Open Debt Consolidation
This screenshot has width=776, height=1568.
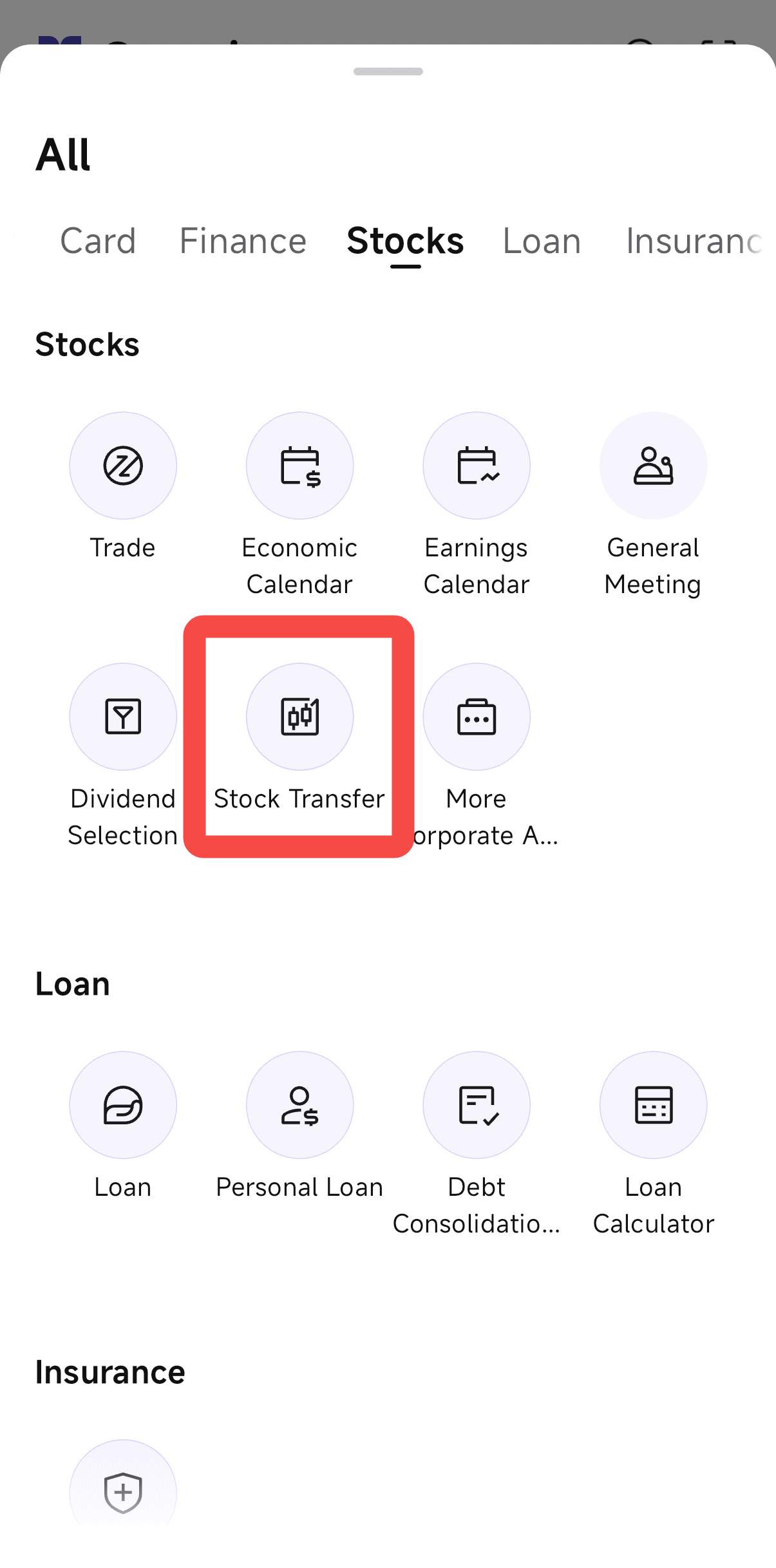click(x=477, y=1105)
